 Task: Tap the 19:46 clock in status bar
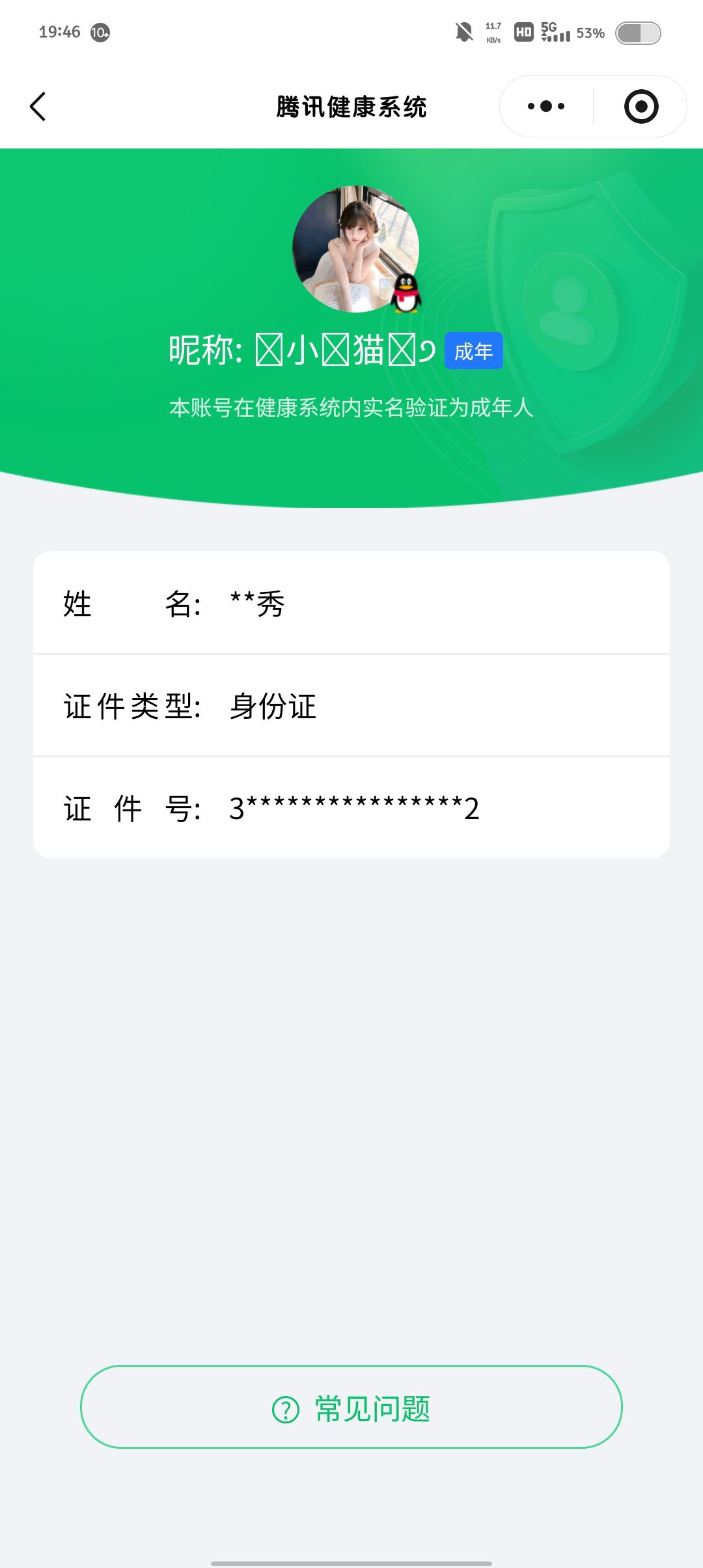point(59,31)
